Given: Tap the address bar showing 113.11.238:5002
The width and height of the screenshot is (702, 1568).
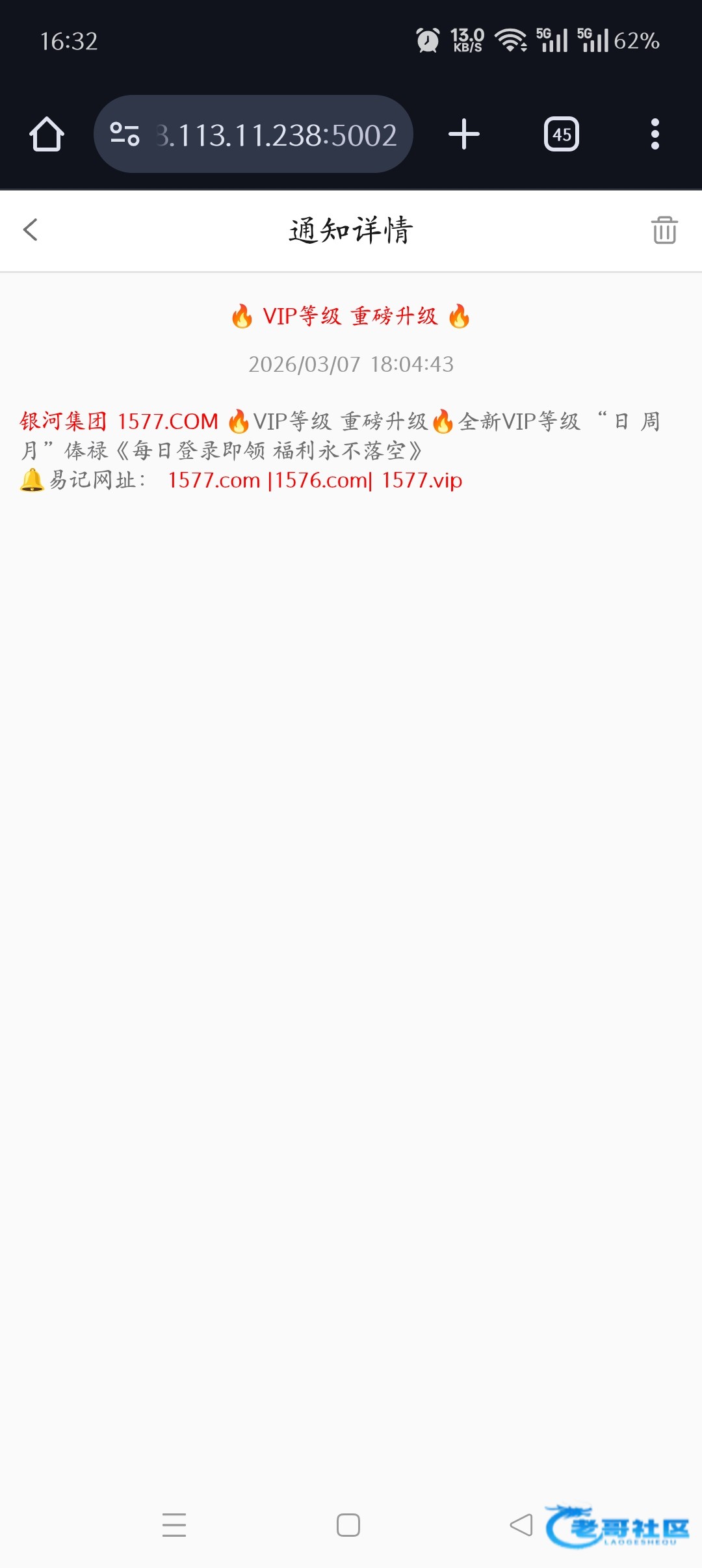Looking at the screenshot, I should (x=253, y=134).
